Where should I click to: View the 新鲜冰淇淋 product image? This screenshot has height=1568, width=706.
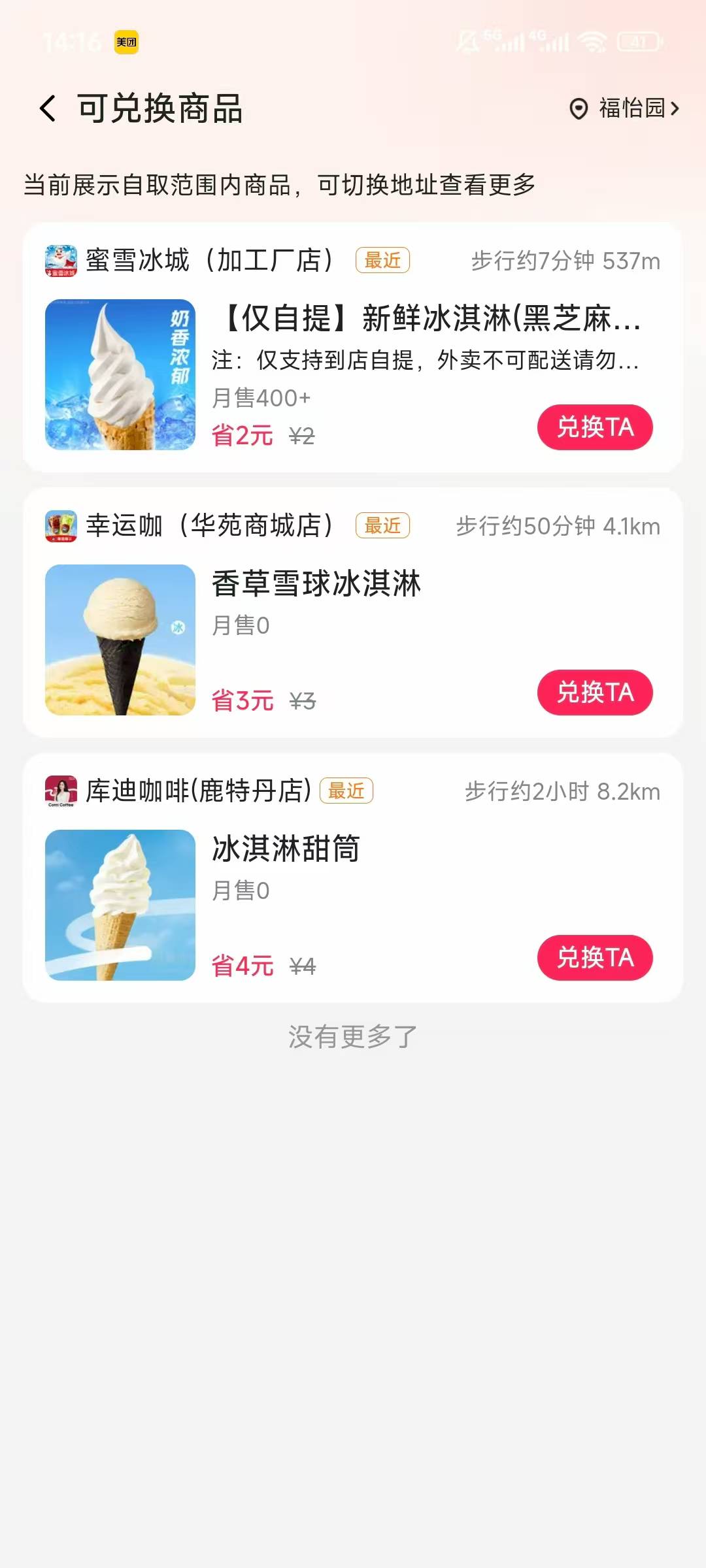click(120, 374)
